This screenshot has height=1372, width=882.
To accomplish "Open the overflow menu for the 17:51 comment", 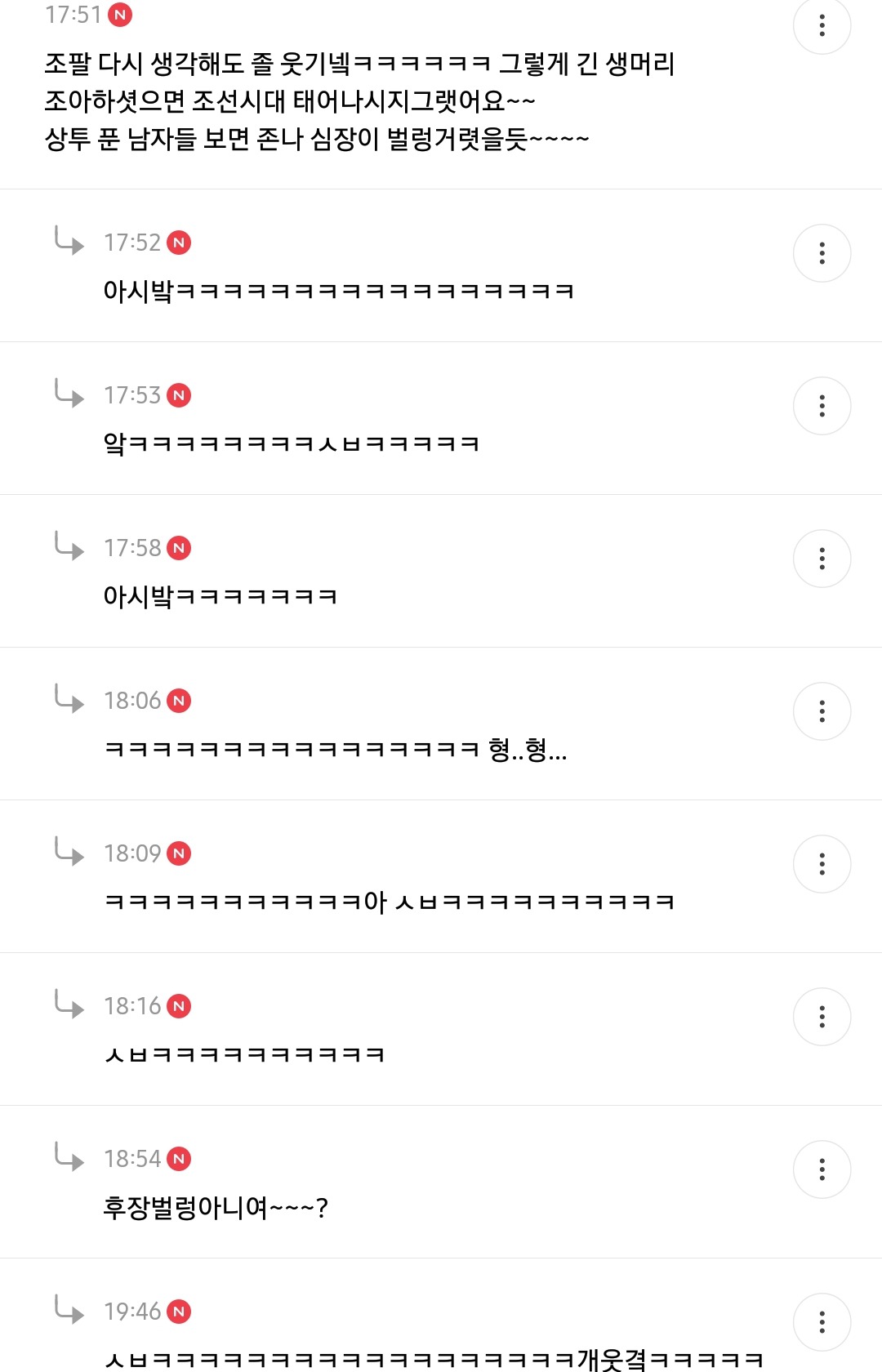I will (822, 25).
